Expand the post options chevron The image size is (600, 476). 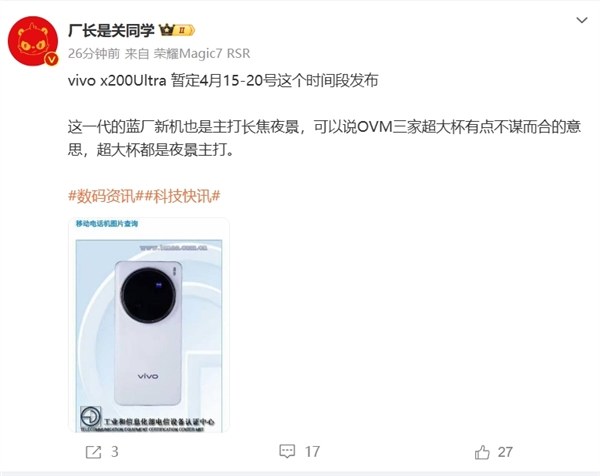point(581,20)
